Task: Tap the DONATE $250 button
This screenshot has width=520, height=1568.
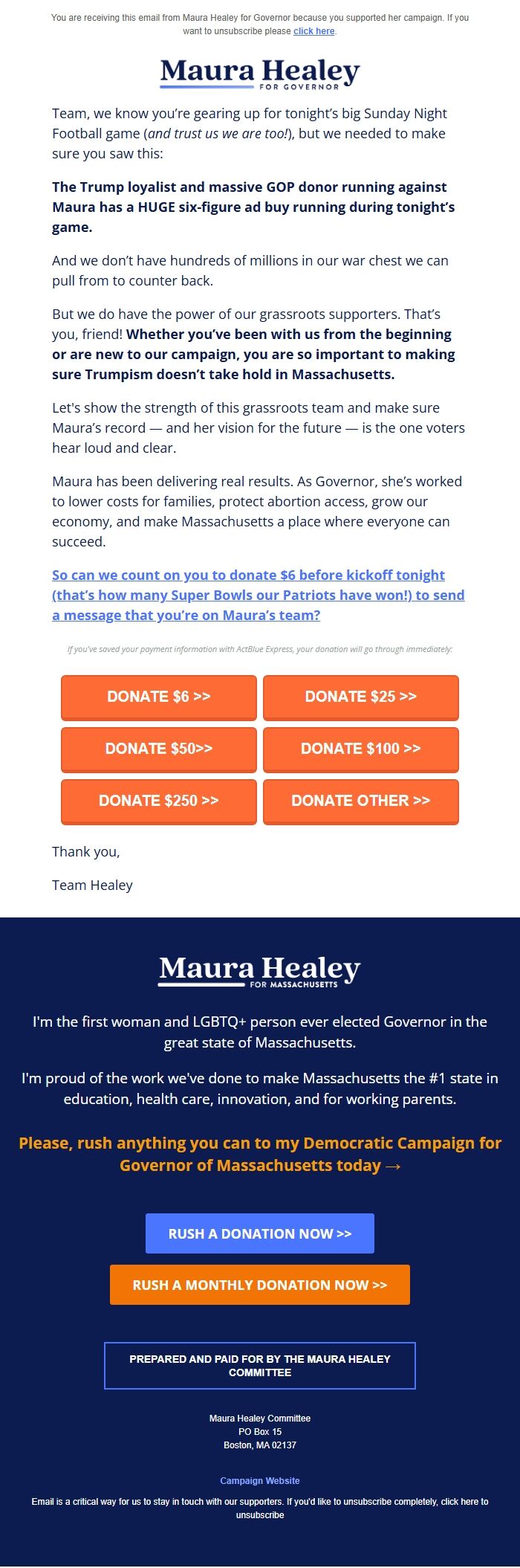Action: tap(159, 801)
